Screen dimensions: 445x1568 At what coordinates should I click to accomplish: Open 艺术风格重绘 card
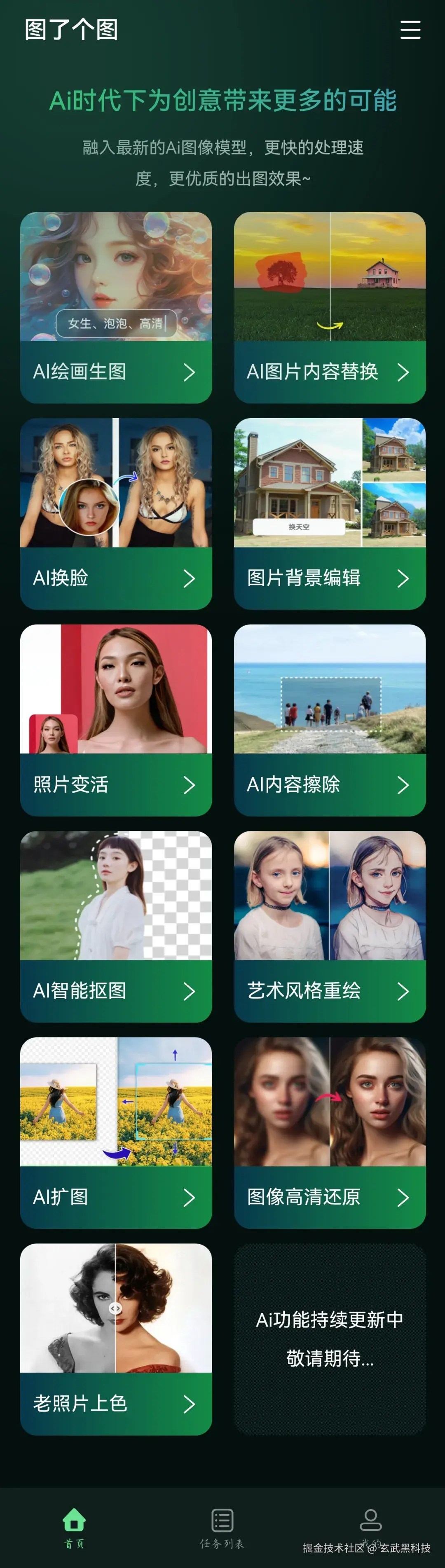329,927
